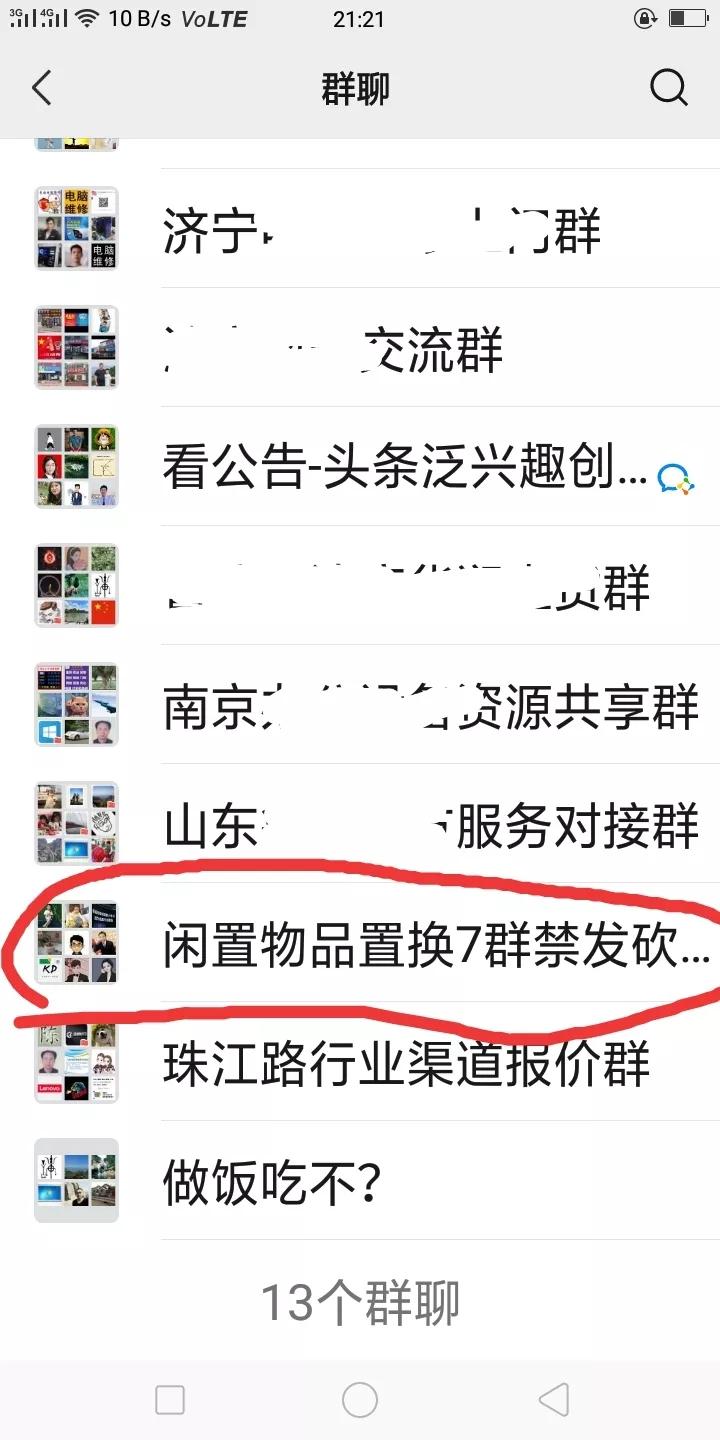This screenshot has height=1440, width=720.
Task: Open search with the magnifier icon
Action: (668, 88)
